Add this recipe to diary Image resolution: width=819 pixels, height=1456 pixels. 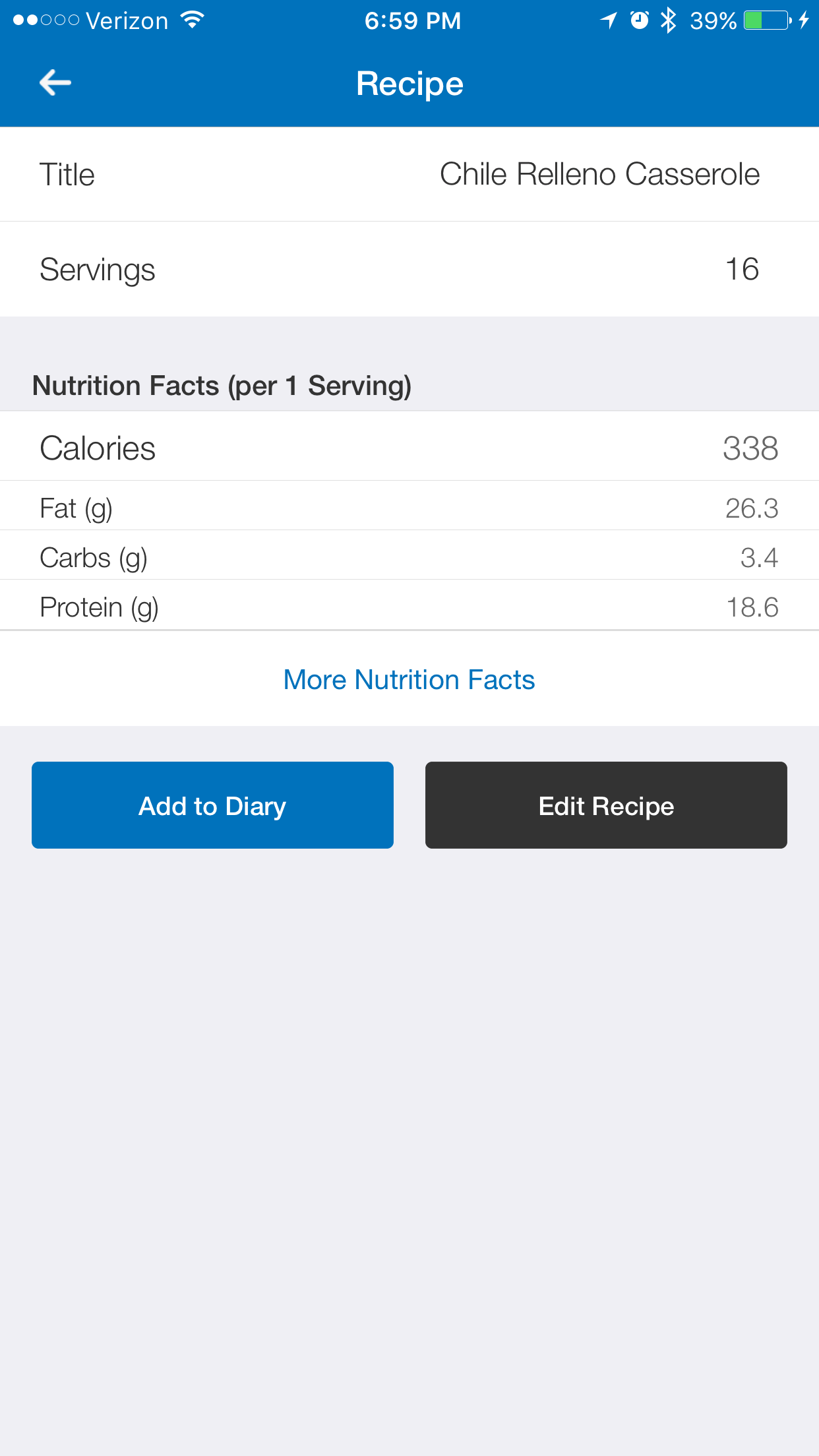point(212,805)
